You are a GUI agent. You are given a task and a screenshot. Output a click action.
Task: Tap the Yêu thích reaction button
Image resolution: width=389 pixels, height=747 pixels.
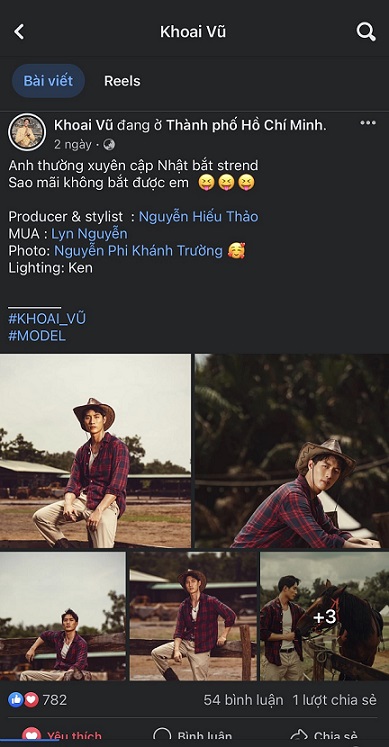pos(62,736)
